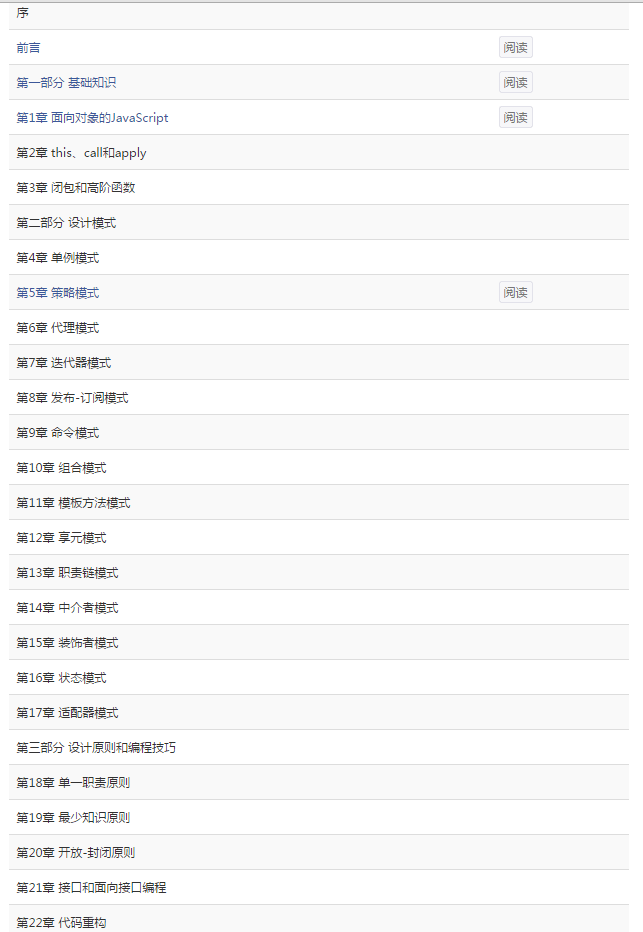Image resolution: width=643 pixels, height=932 pixels.
Task: Open the 前言 link
Action: [29, 48]
